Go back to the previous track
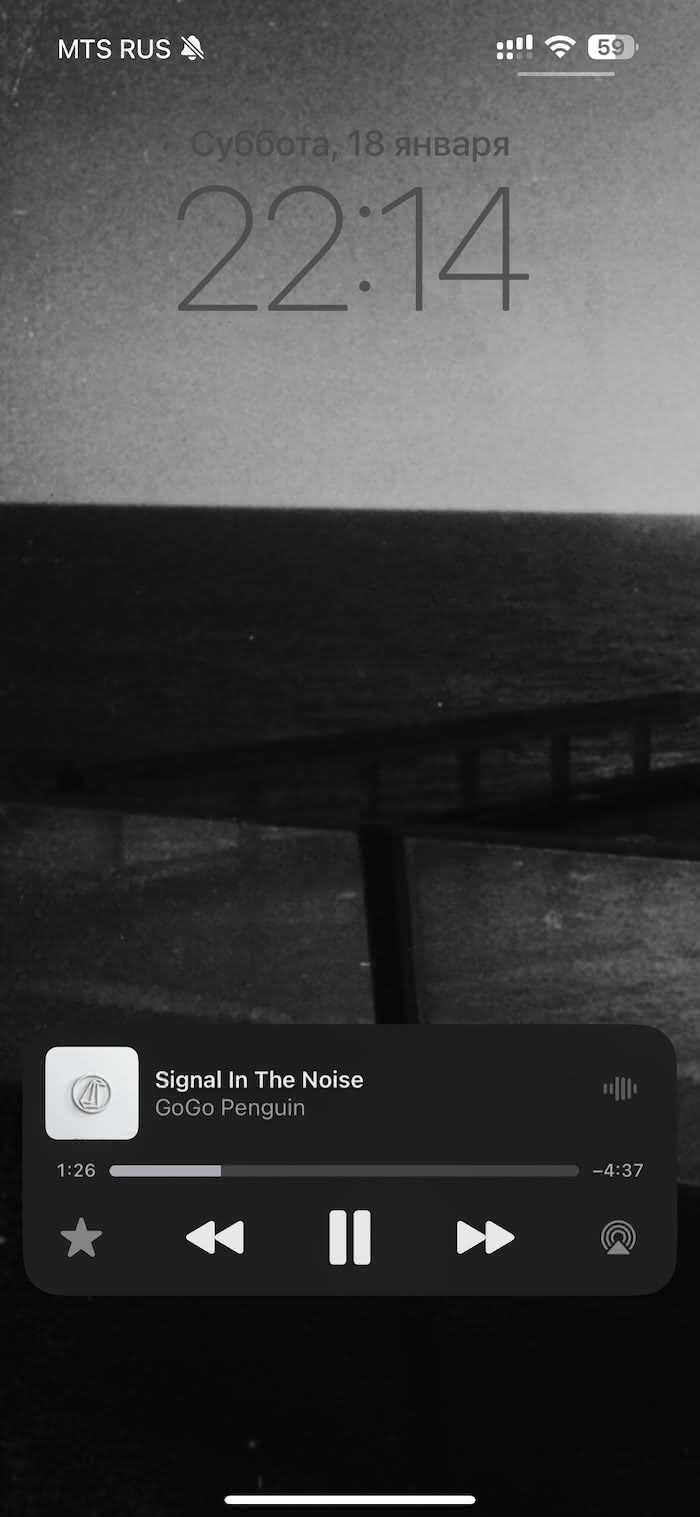 (215, 1237)
